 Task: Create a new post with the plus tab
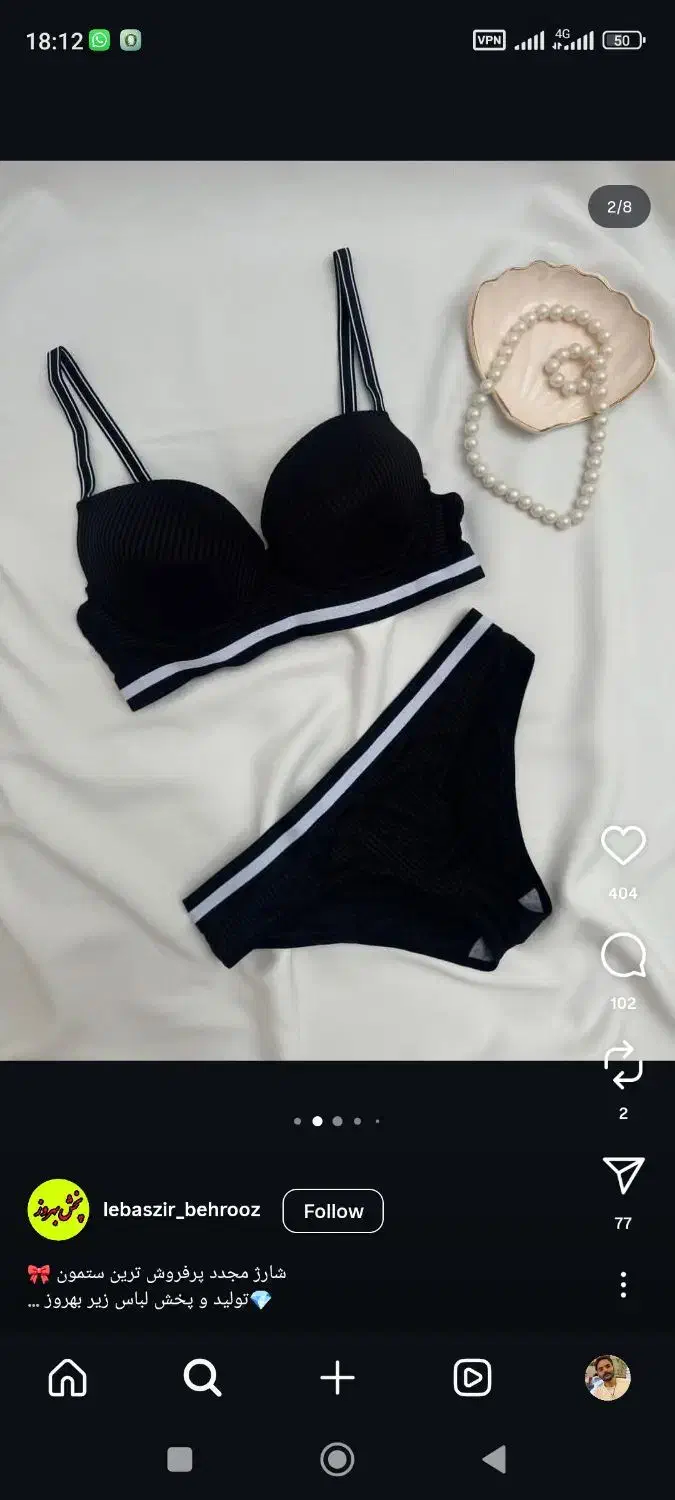point(337,1378)
